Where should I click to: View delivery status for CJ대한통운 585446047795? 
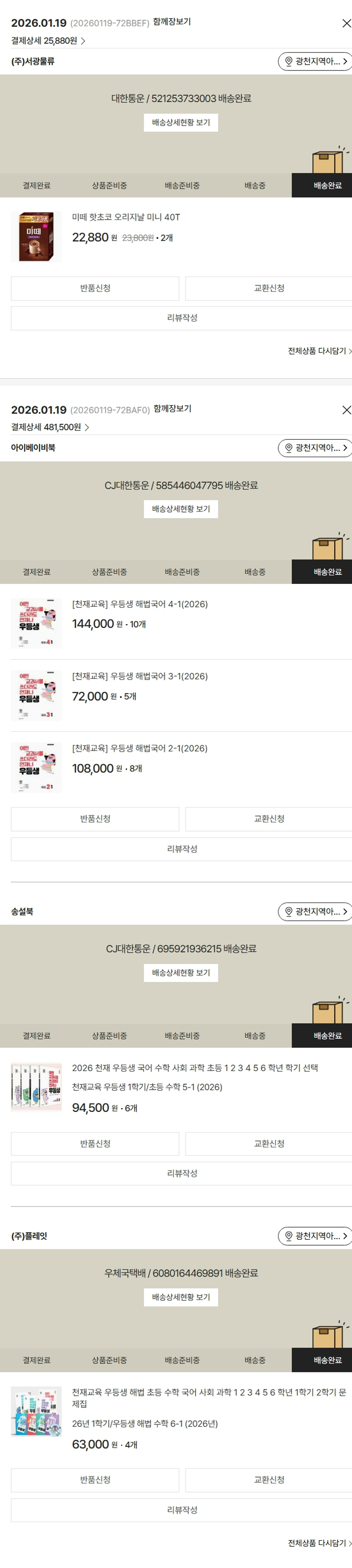[x=180, y=509]
